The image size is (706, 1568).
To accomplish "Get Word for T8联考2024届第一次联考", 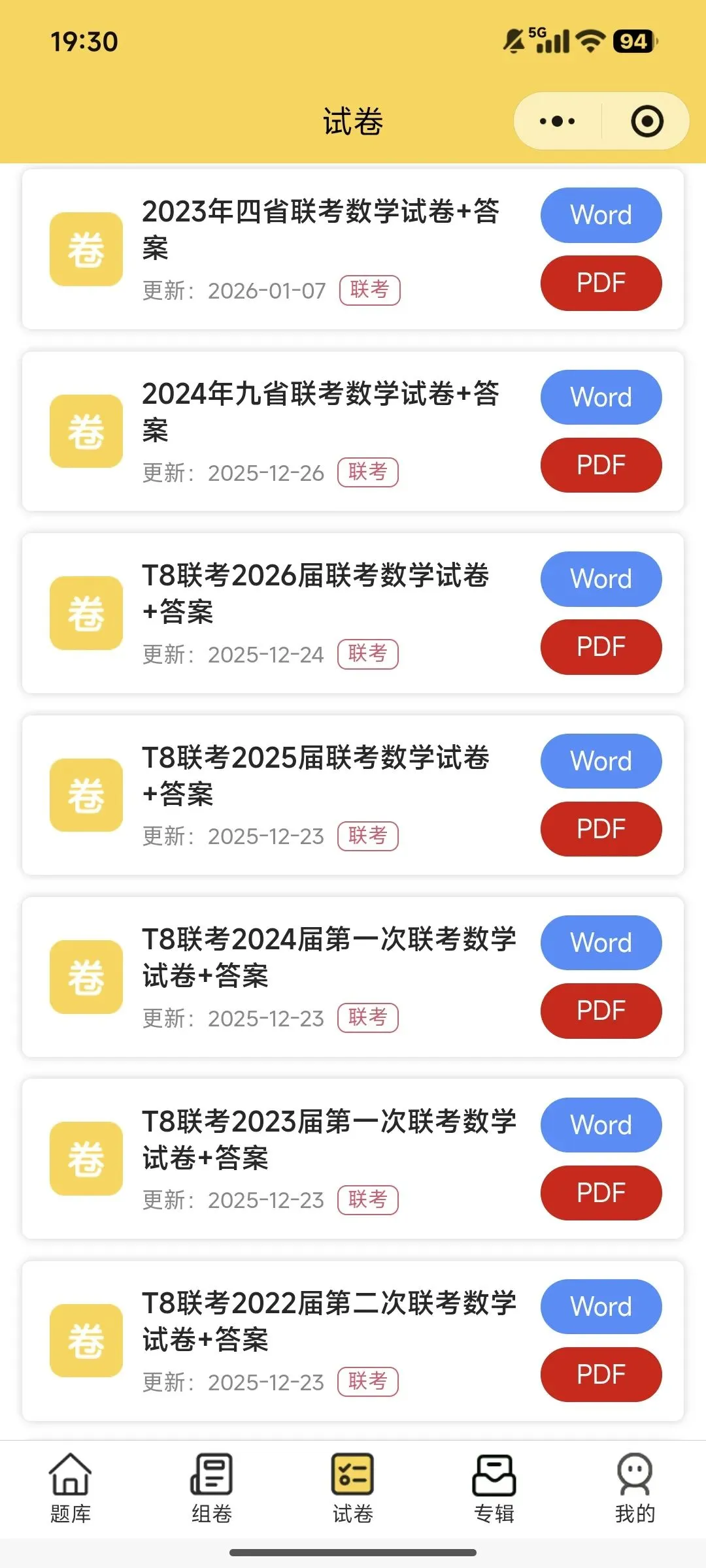I will point(601,943).
